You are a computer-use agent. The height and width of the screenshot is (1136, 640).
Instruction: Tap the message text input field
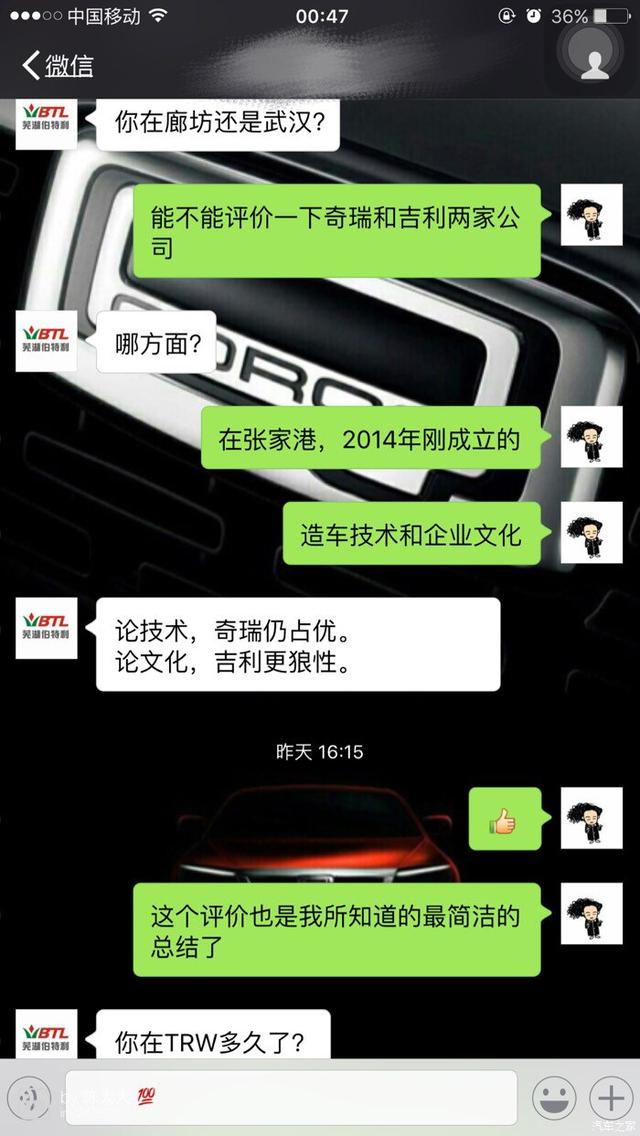pos(291,1098)
